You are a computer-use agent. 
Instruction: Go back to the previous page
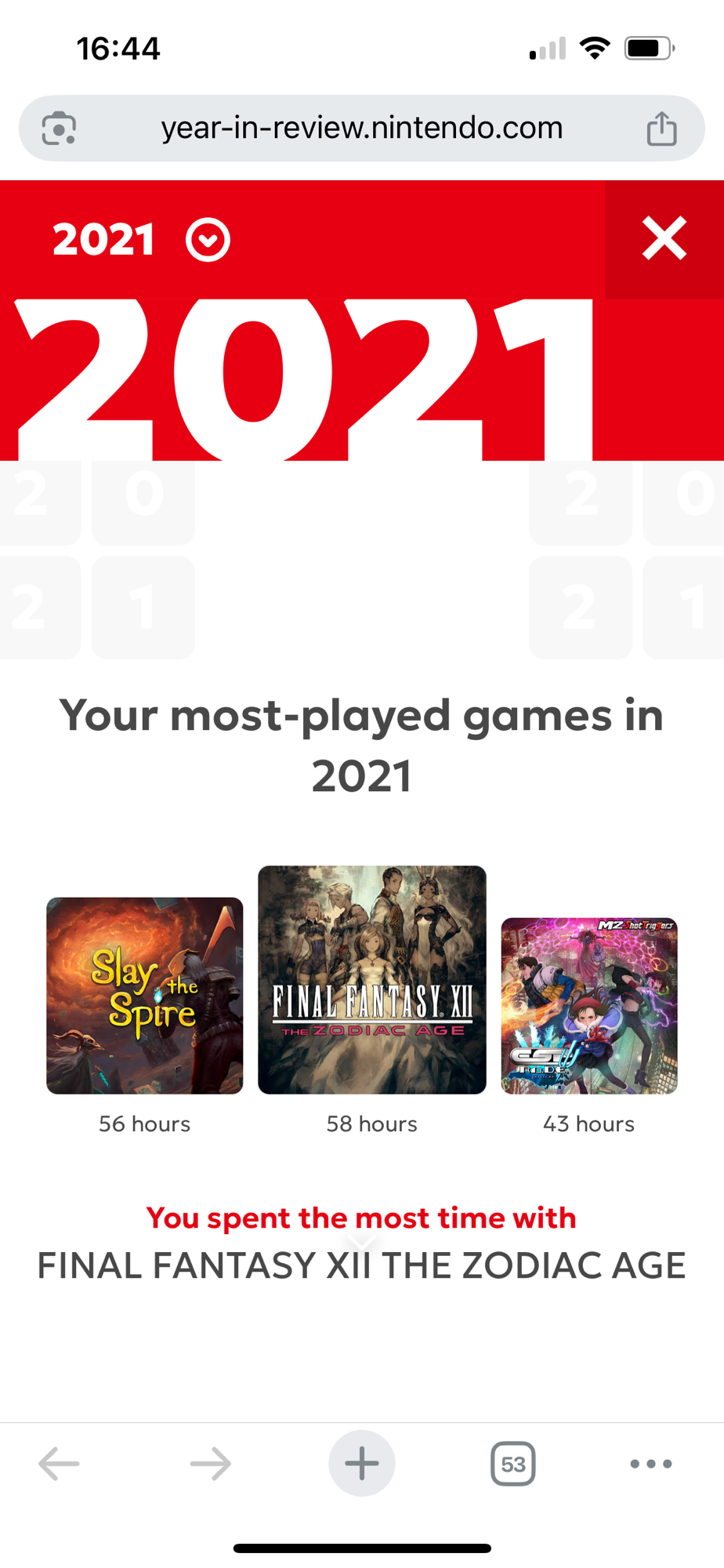[x=60, y=1463]
